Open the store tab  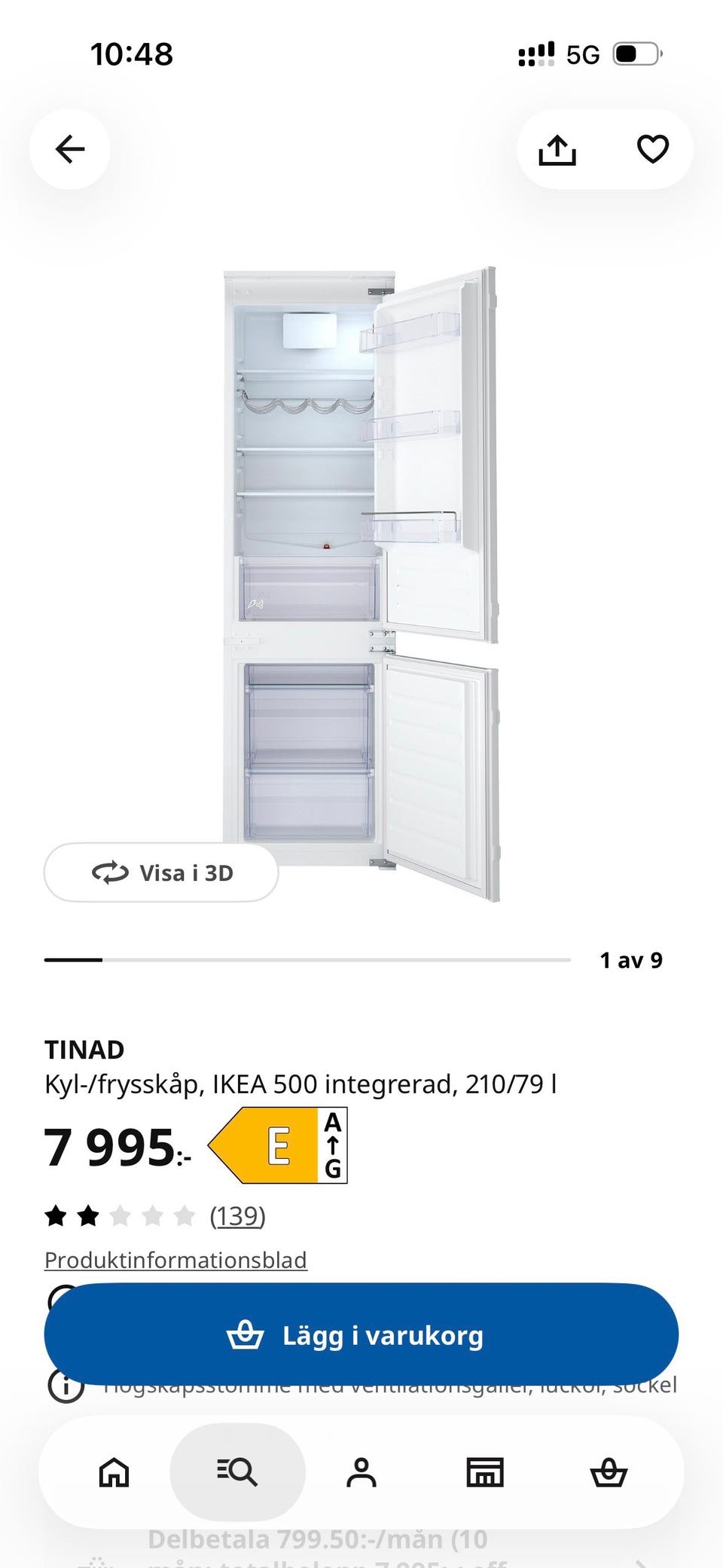pyautogui.click(x=485, y=1472)
